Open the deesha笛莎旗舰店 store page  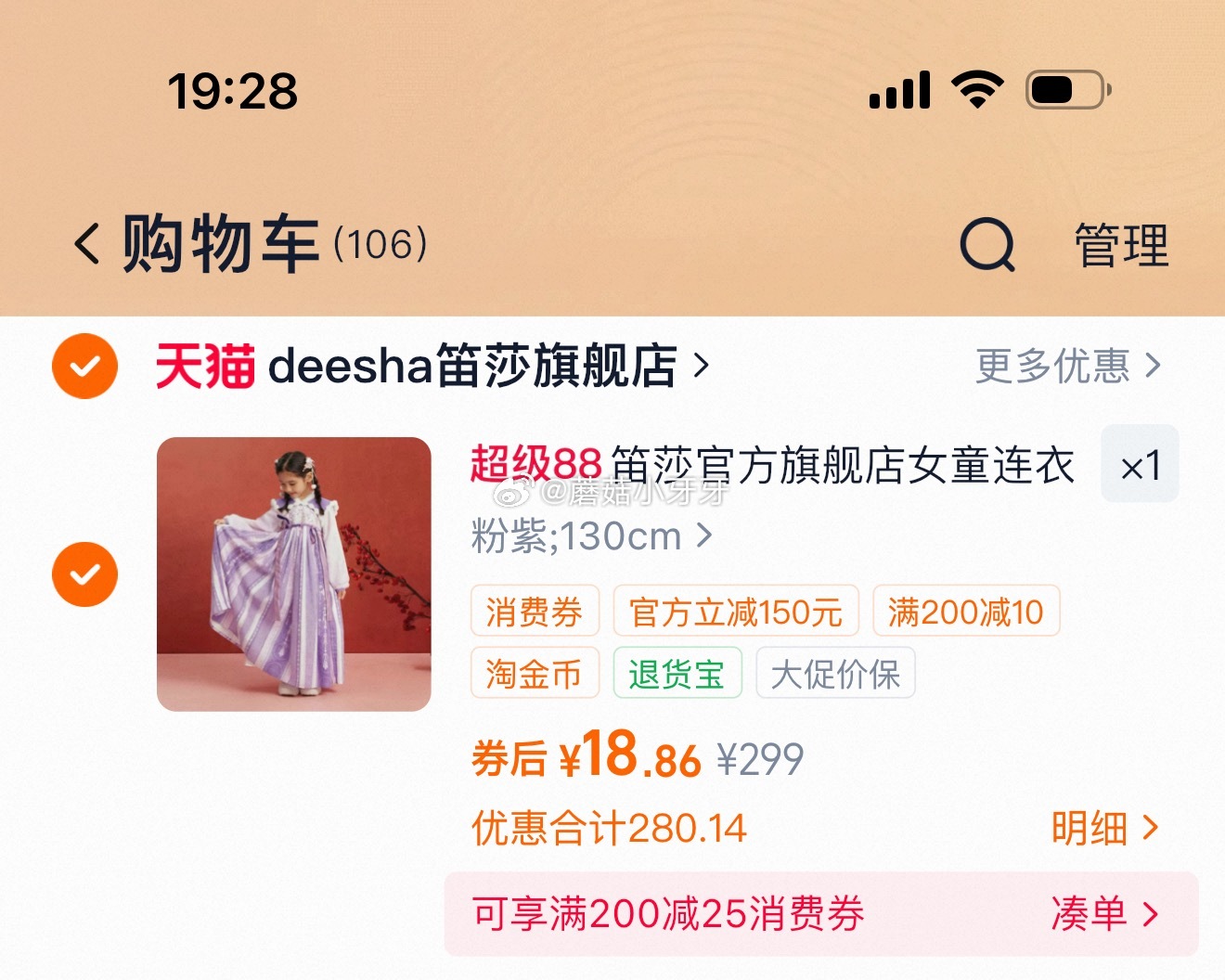coord(473,366)
